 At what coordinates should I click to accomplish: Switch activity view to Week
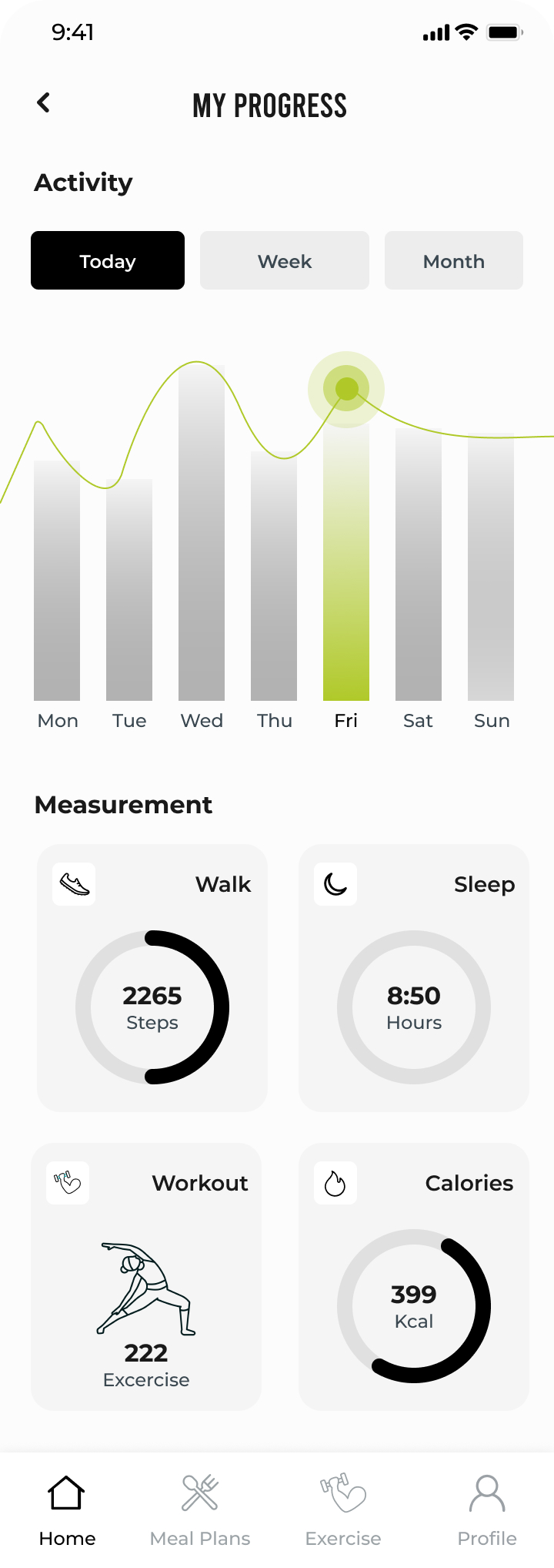284,260
